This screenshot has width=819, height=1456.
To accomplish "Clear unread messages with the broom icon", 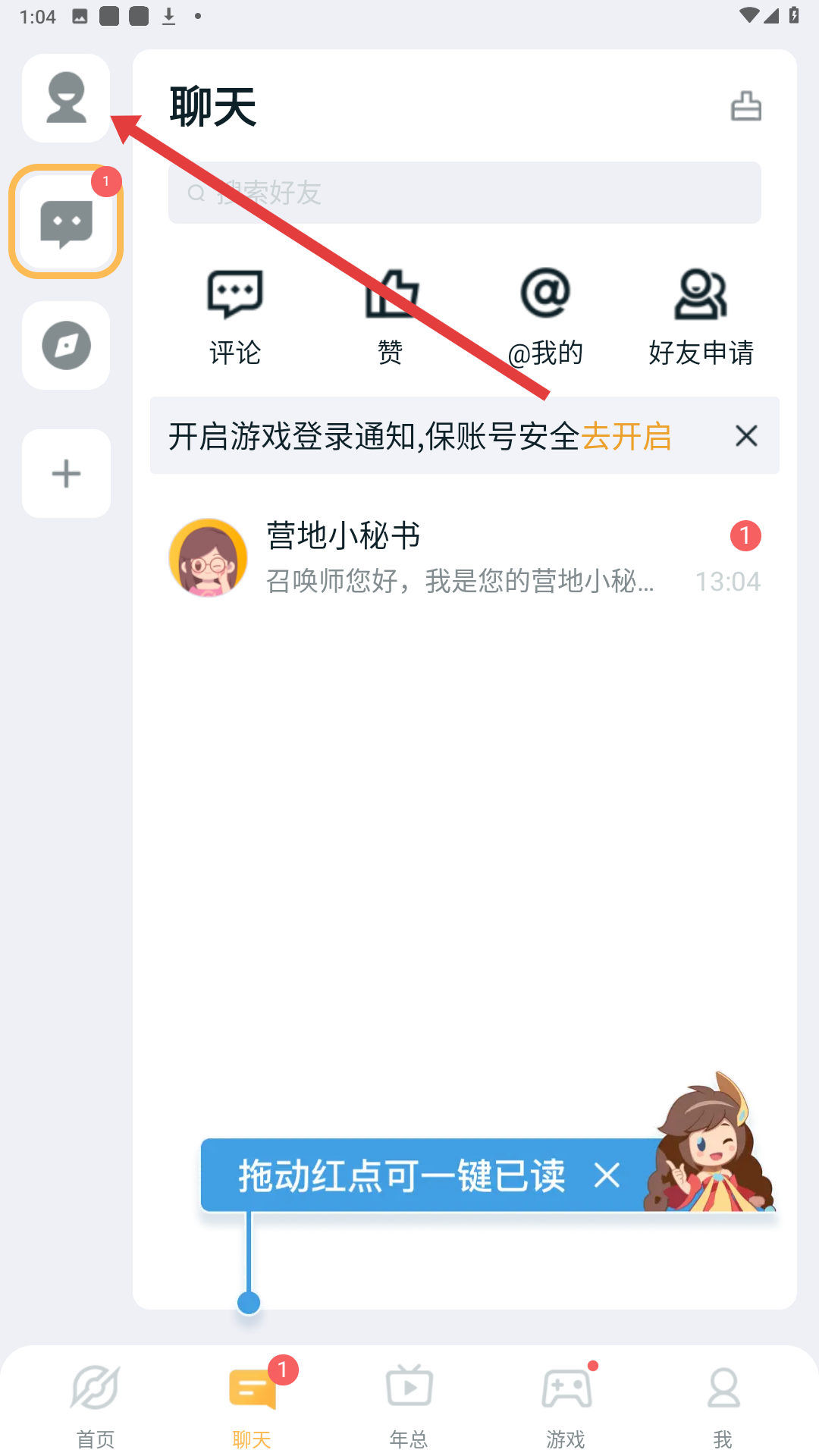I will pyautogui.click(x=745, y=106).
